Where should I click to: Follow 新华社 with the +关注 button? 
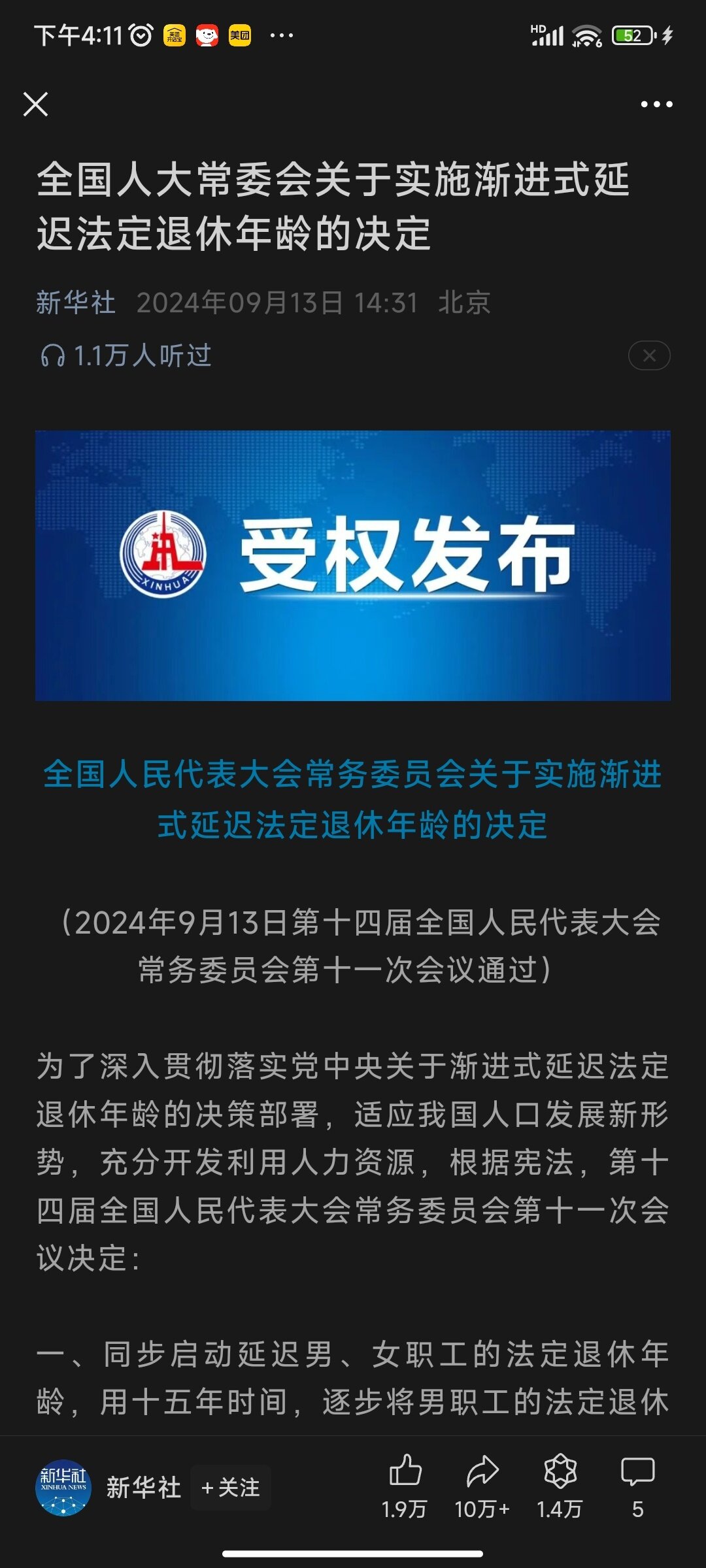click(x=231, y=1488)
